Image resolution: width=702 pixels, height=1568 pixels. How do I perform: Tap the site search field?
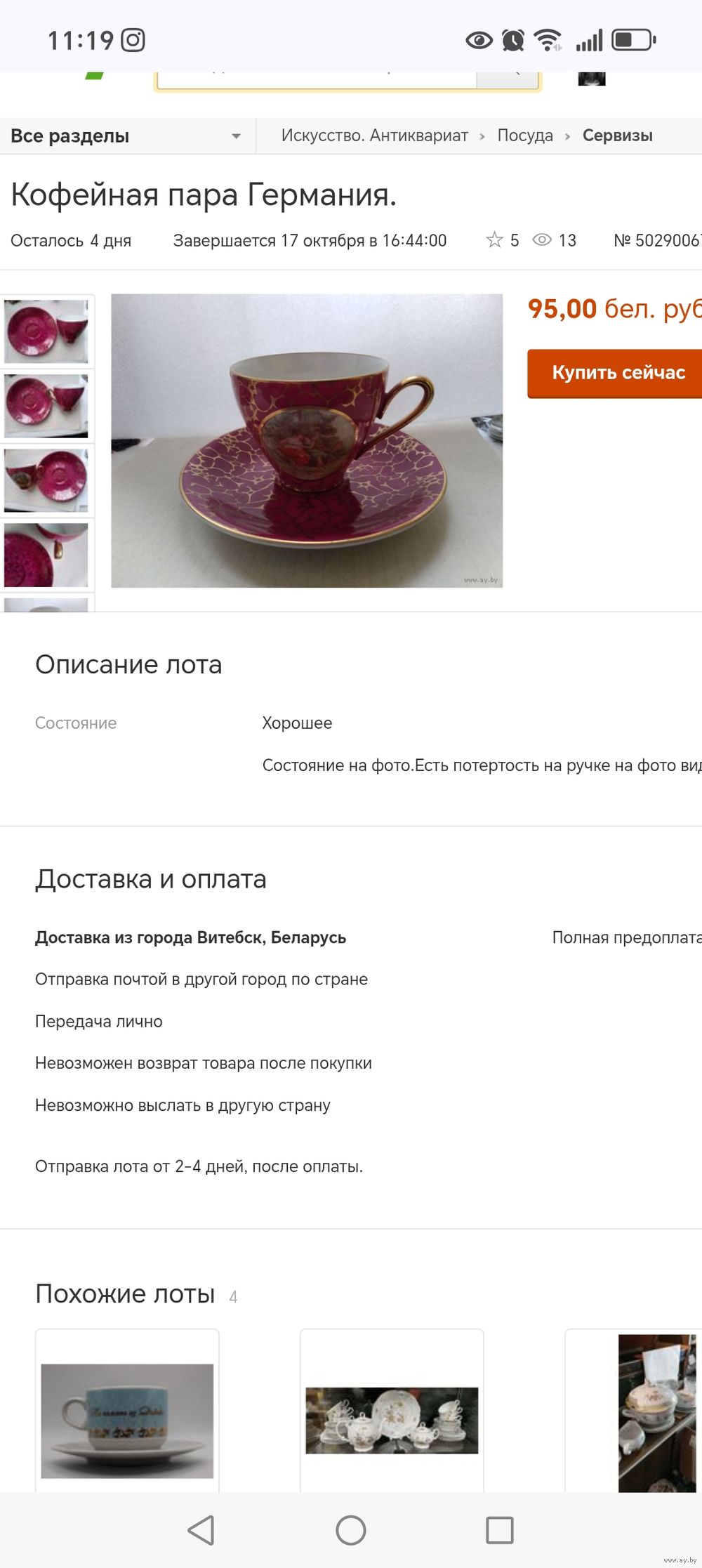tap(316, 79)
